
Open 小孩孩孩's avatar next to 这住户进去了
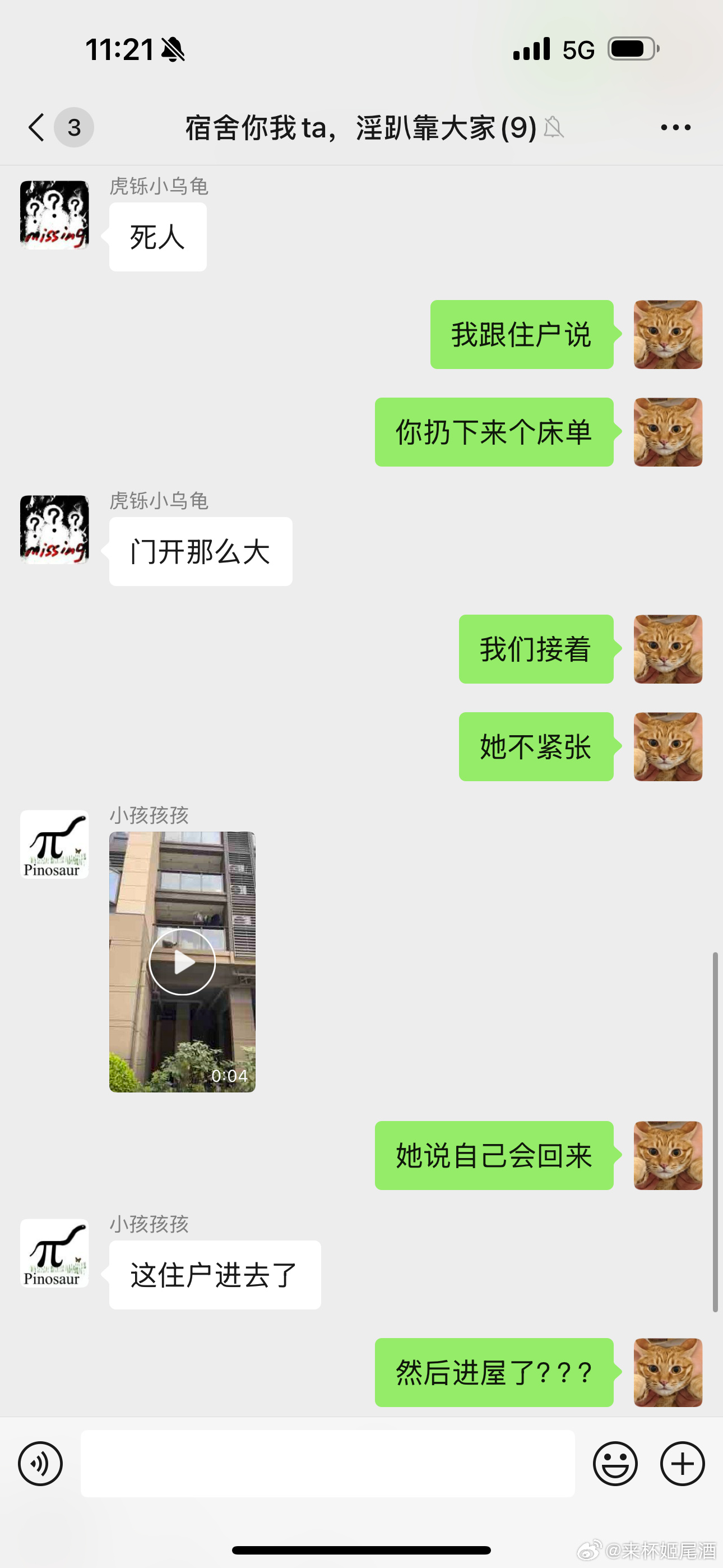coord(55,1253)
